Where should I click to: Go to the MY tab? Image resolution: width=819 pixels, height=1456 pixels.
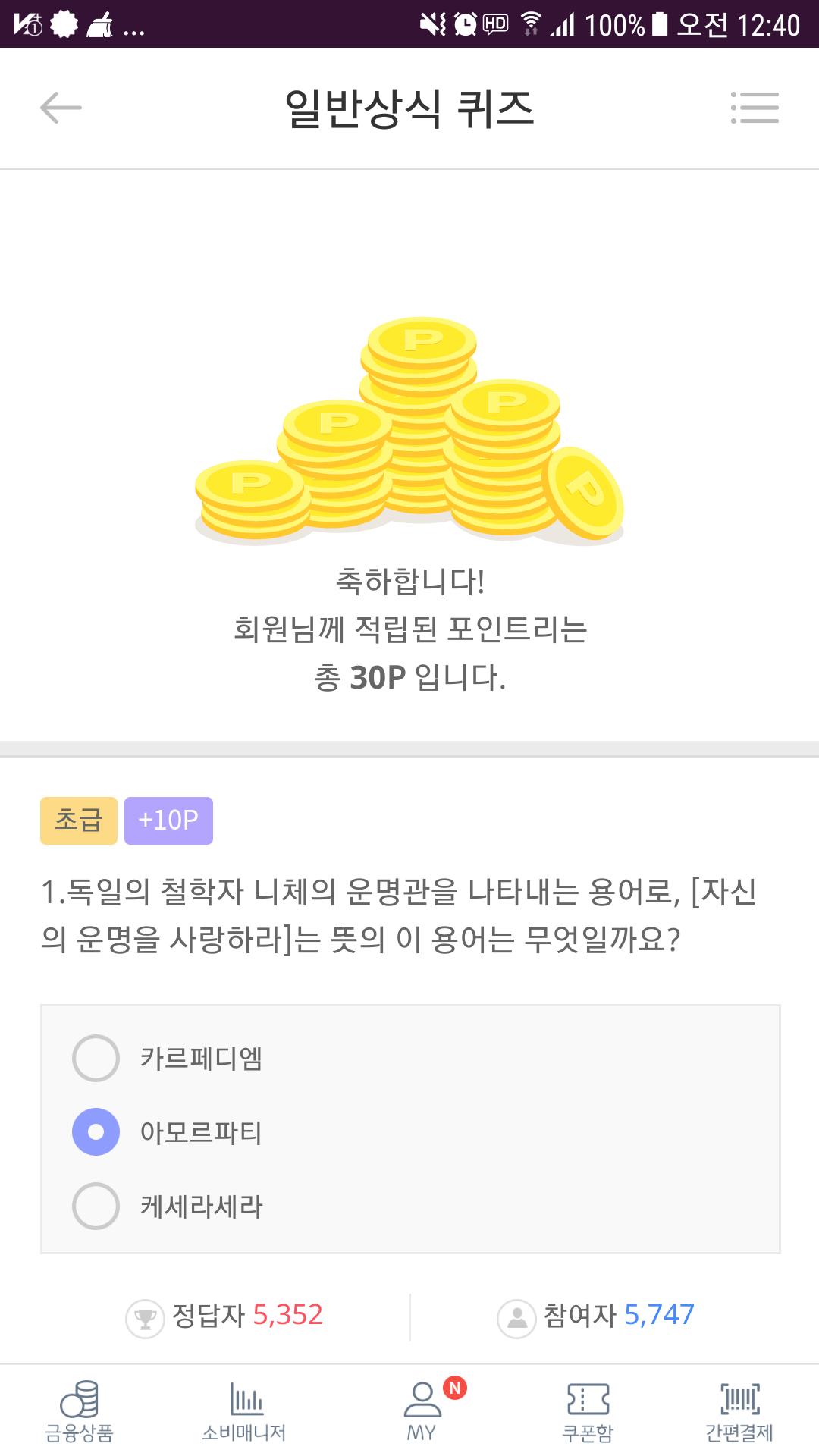pyautogui.click(x=422, y=1411)
